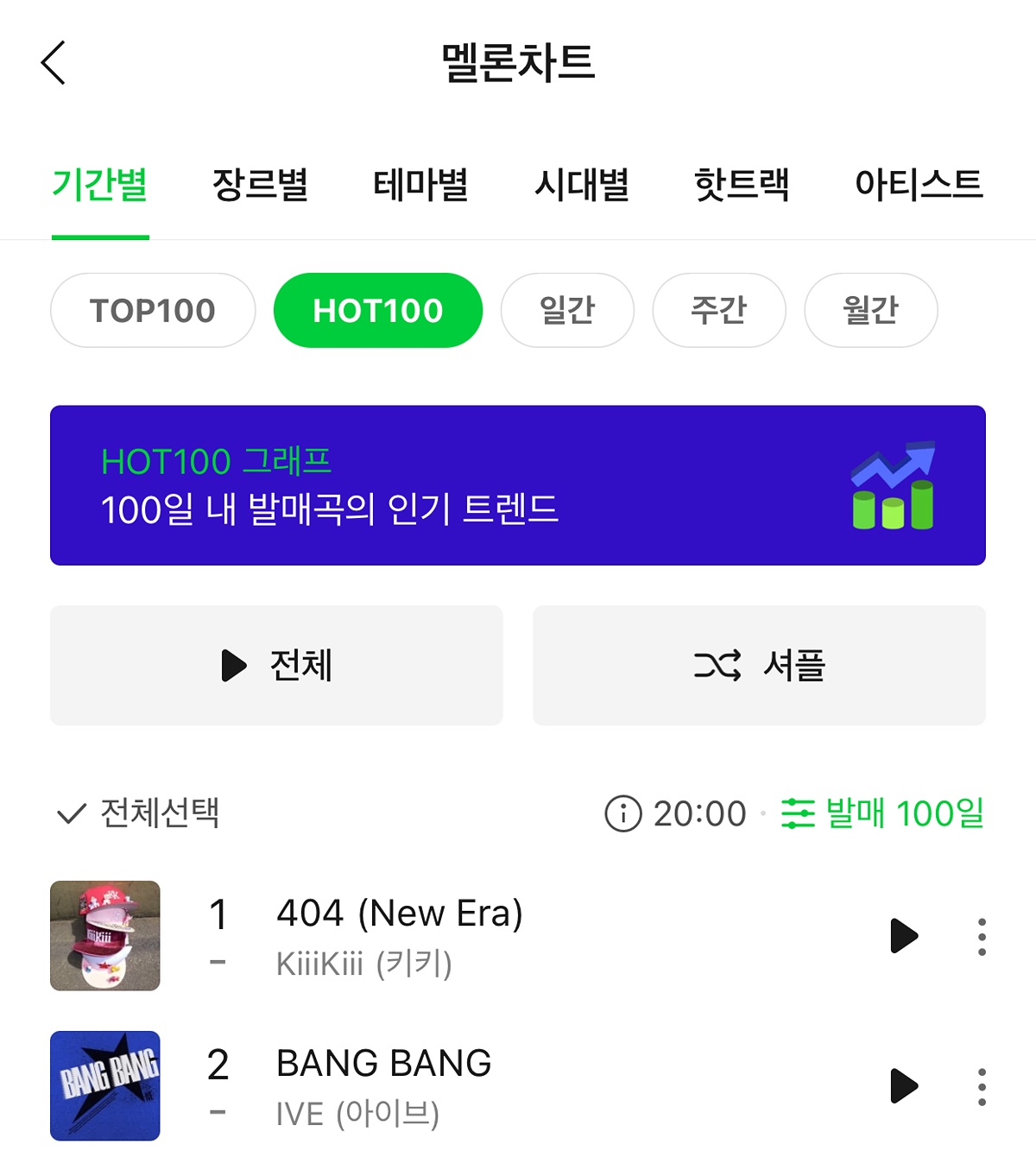This screenshot has height=1176, width=1036.
Task: Change the 발매 100일 filter
Action: 882,813
